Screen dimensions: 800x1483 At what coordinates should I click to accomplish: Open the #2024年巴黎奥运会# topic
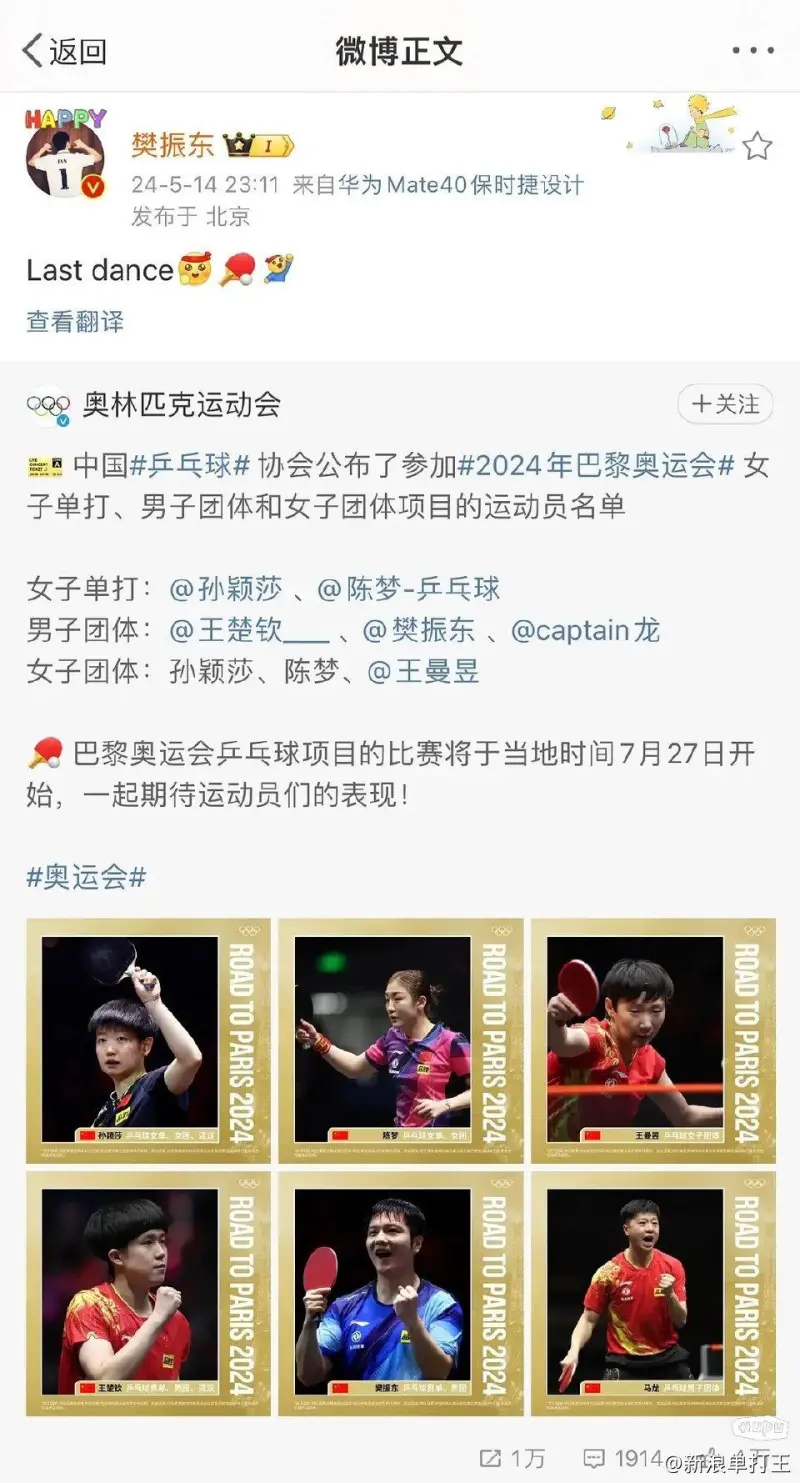point(596,465)
